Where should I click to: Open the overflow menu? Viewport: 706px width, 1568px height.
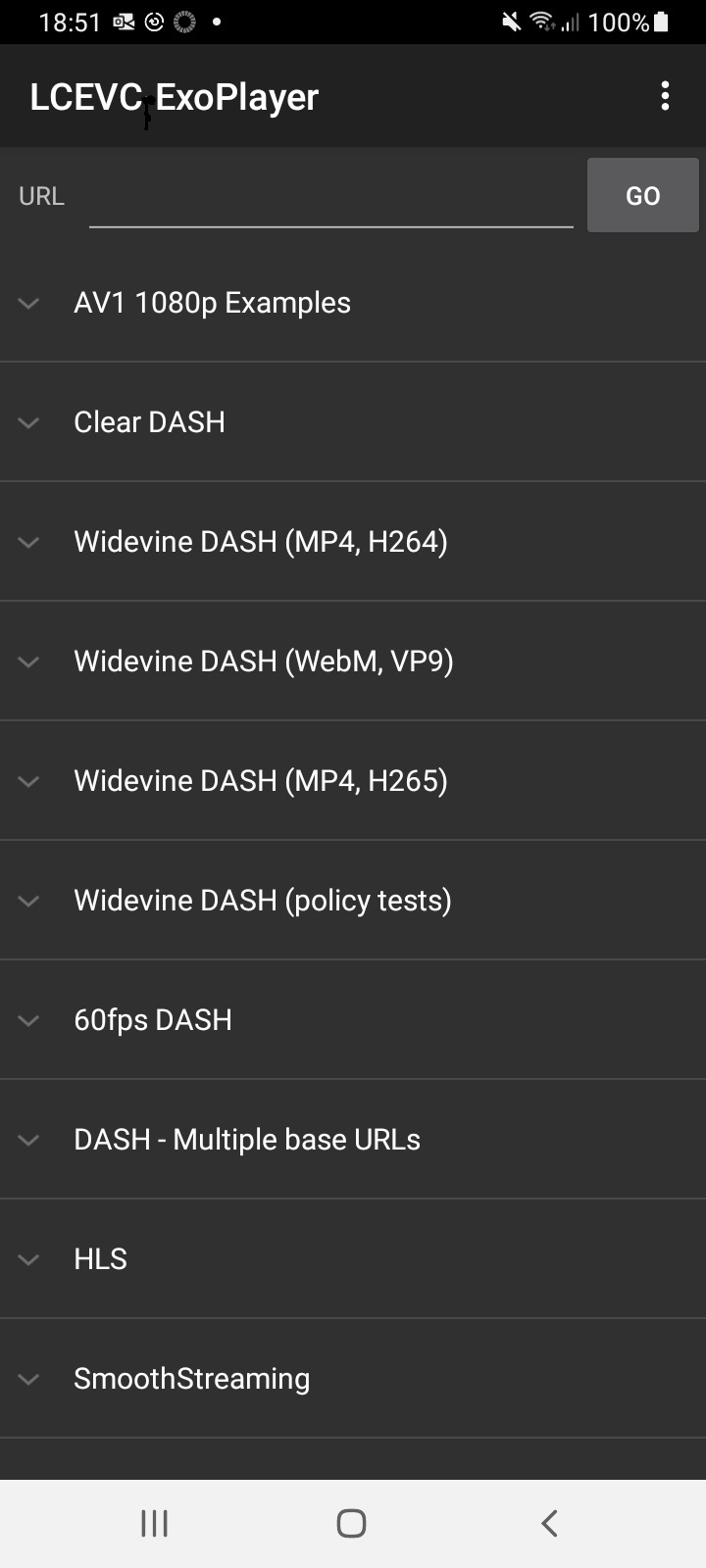tap(665, 96)
